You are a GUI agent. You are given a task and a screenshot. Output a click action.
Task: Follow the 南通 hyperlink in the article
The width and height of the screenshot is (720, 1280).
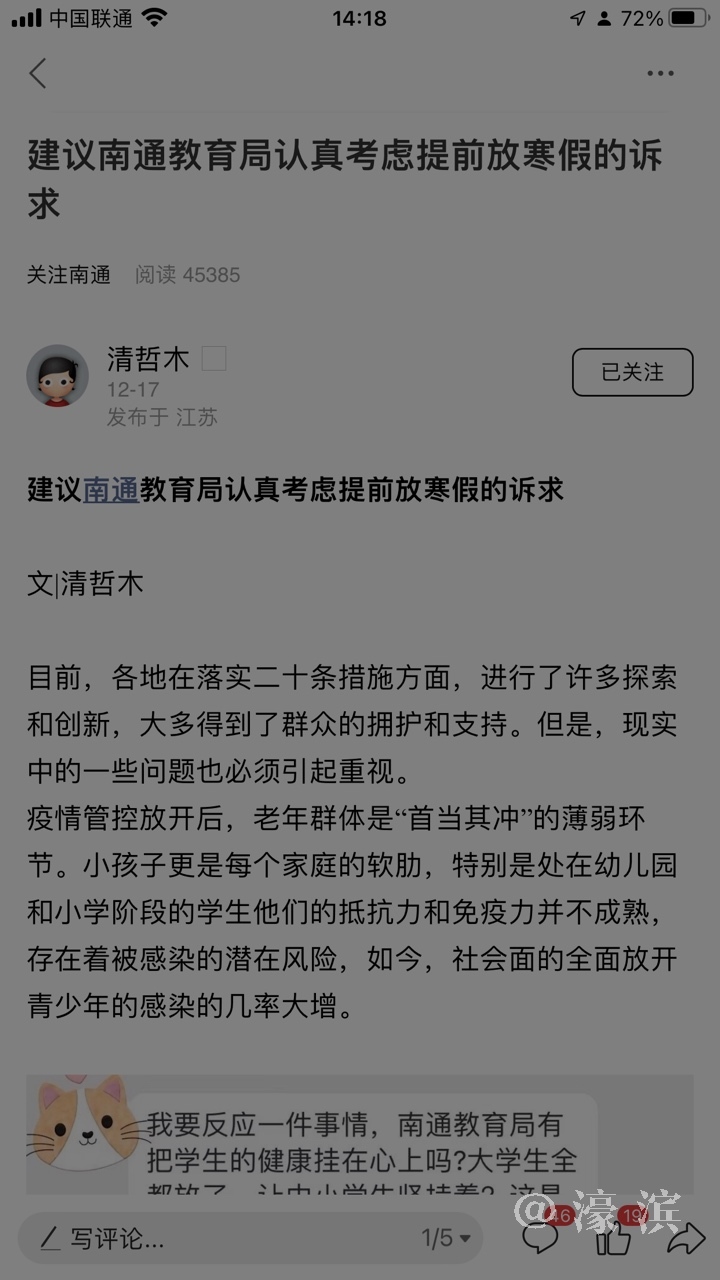(111, 489)
